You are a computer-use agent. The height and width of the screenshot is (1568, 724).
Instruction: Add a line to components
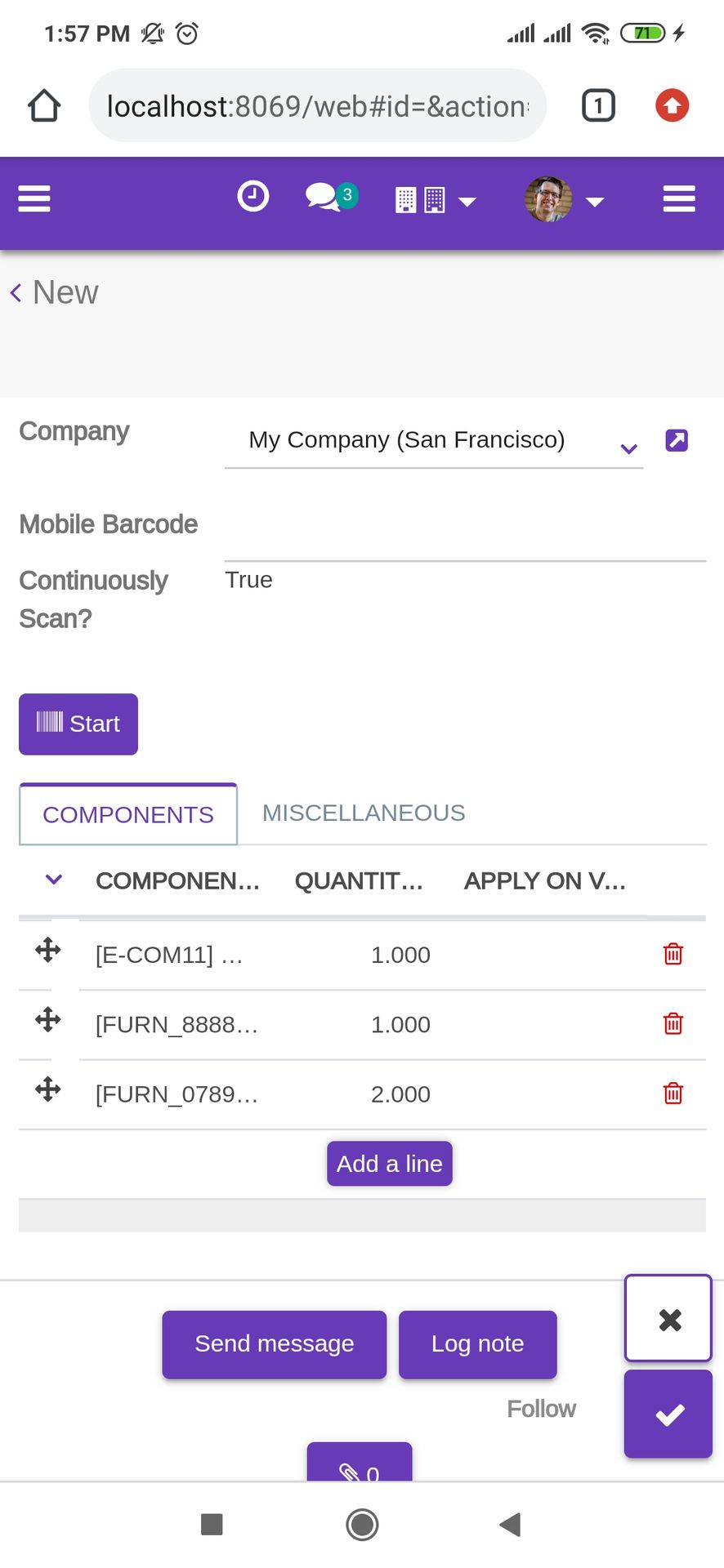pyautogui.click(x=390, y=1164)
